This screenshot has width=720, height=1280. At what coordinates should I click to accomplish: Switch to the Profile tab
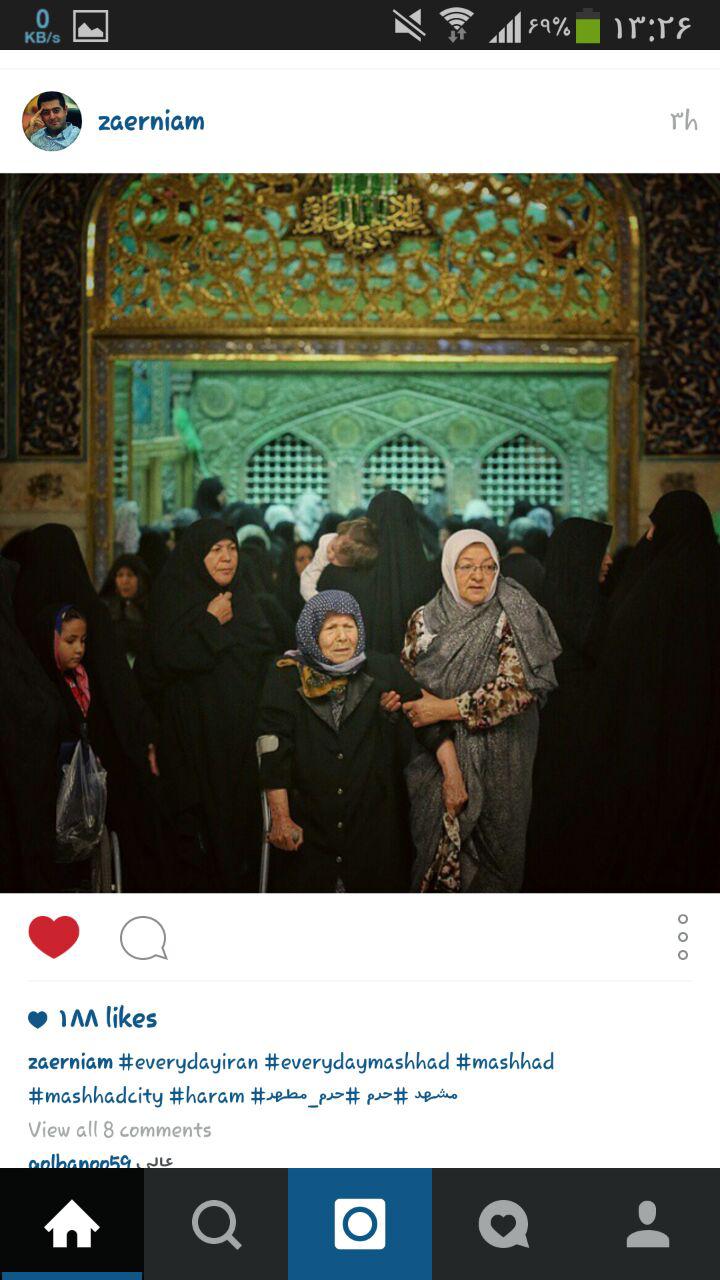[x=648, y=1224]
